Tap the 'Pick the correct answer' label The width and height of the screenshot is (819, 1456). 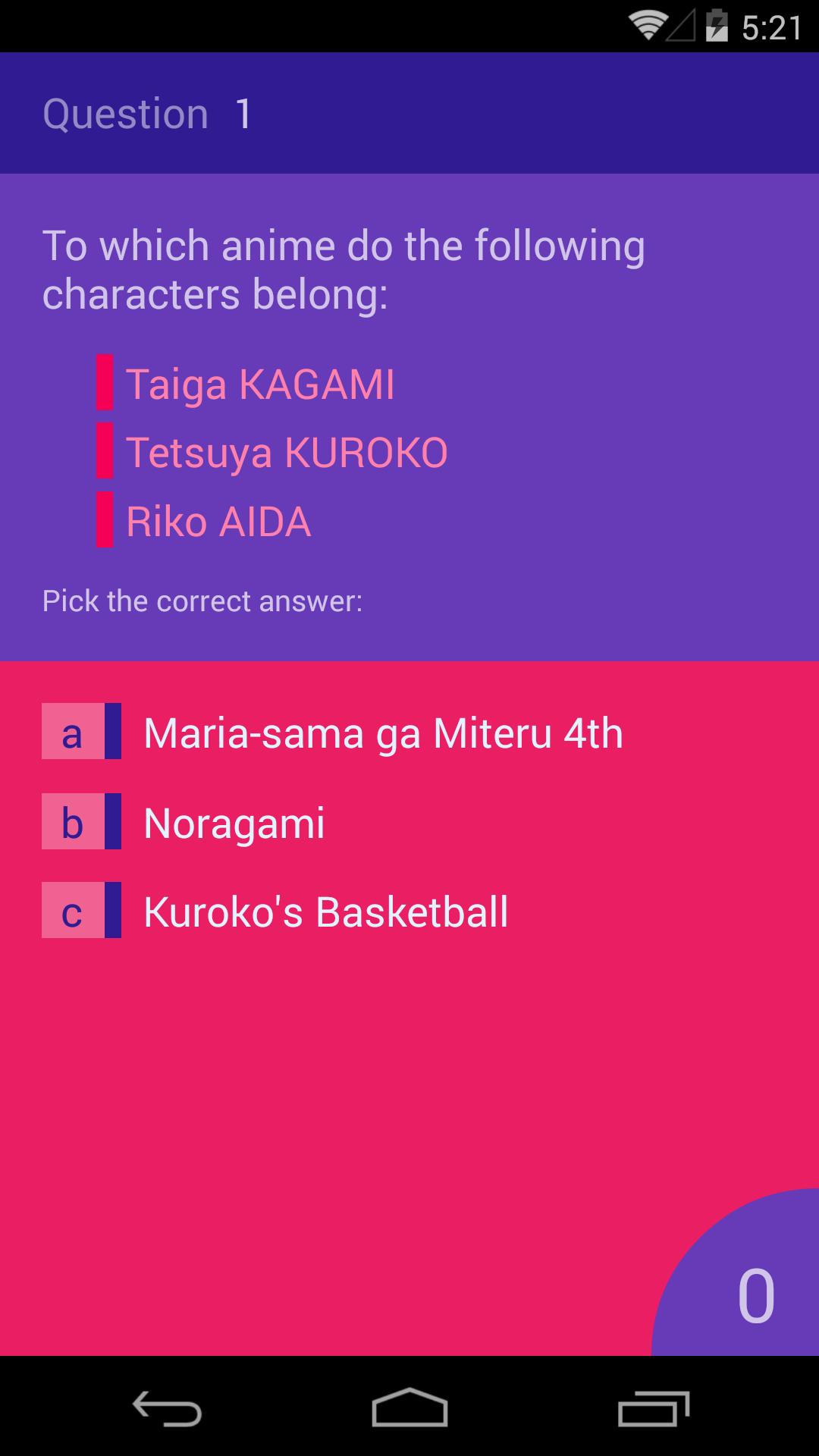coord(203,600)
